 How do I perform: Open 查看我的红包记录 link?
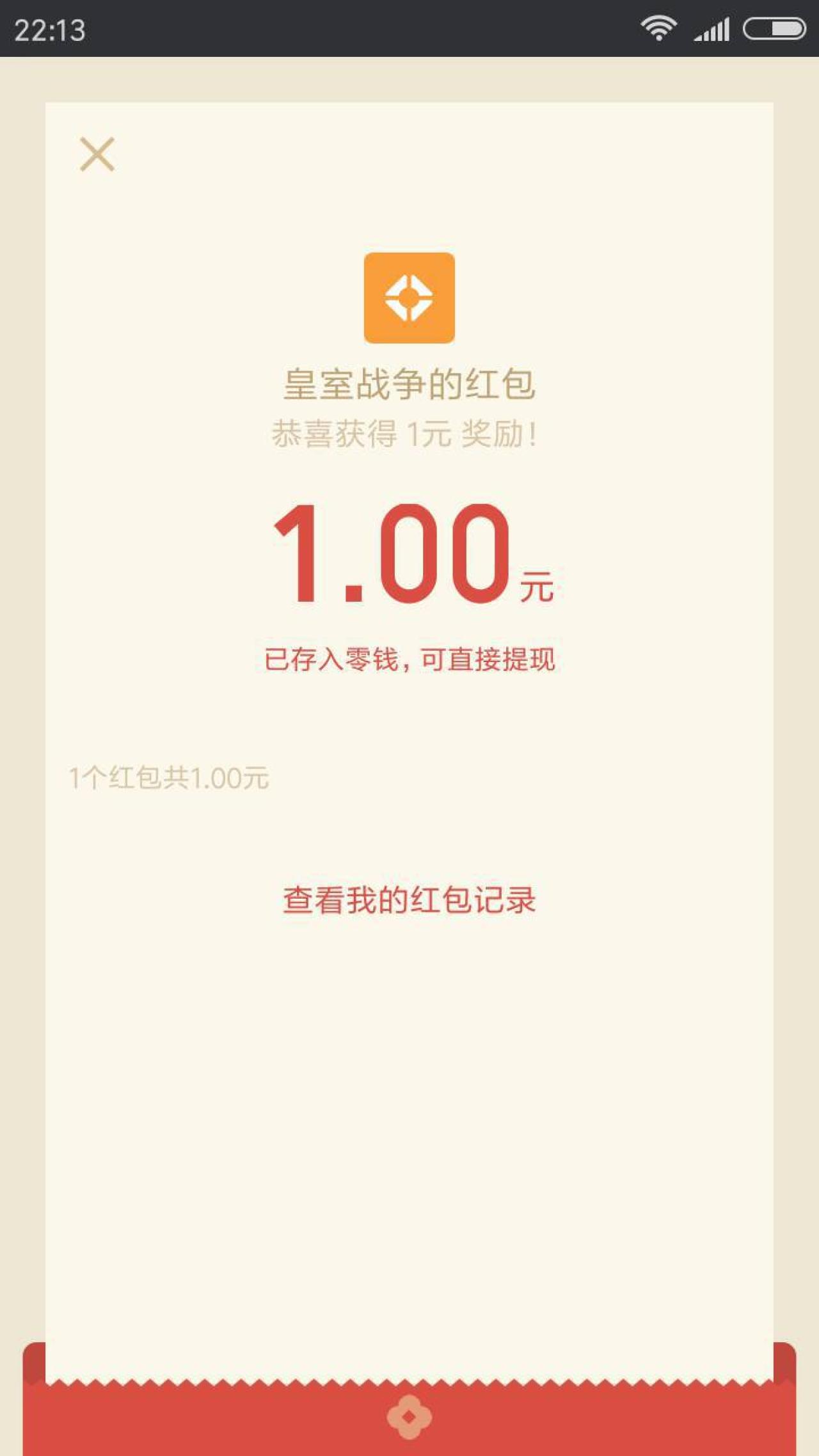click(x=409, y=900)
